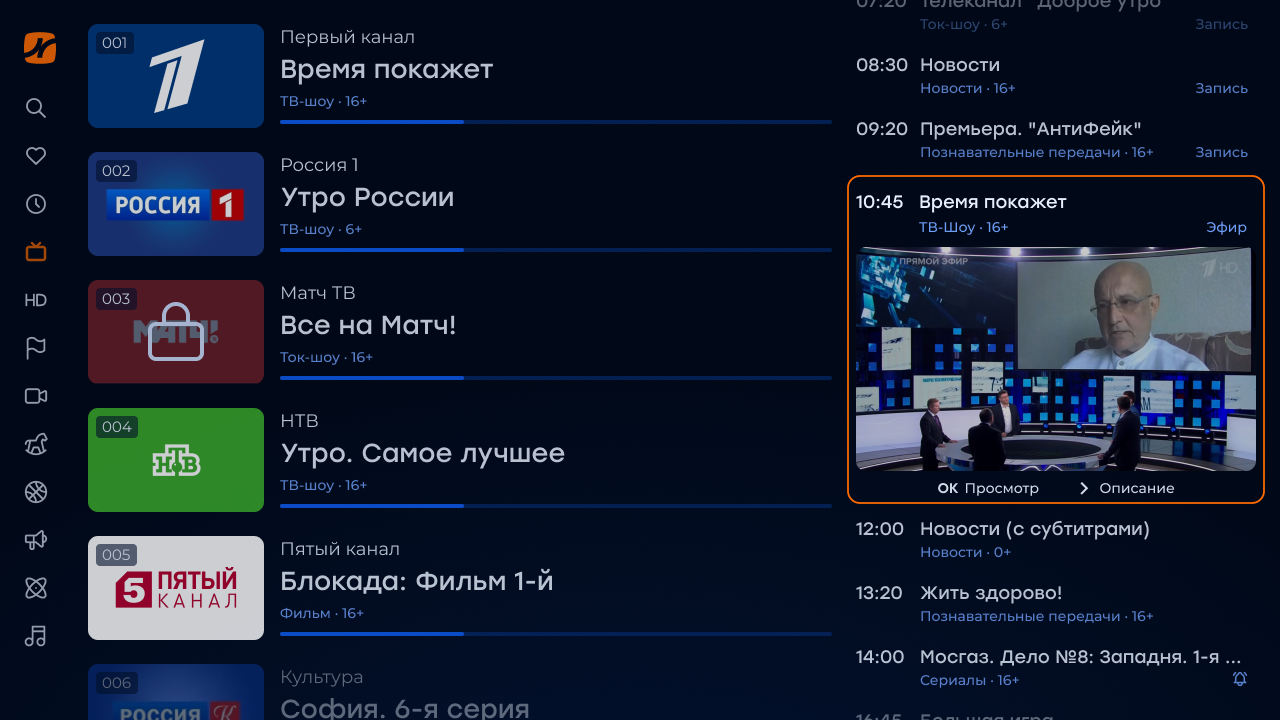Open locked Матч ТВ channel

point(176,332)
